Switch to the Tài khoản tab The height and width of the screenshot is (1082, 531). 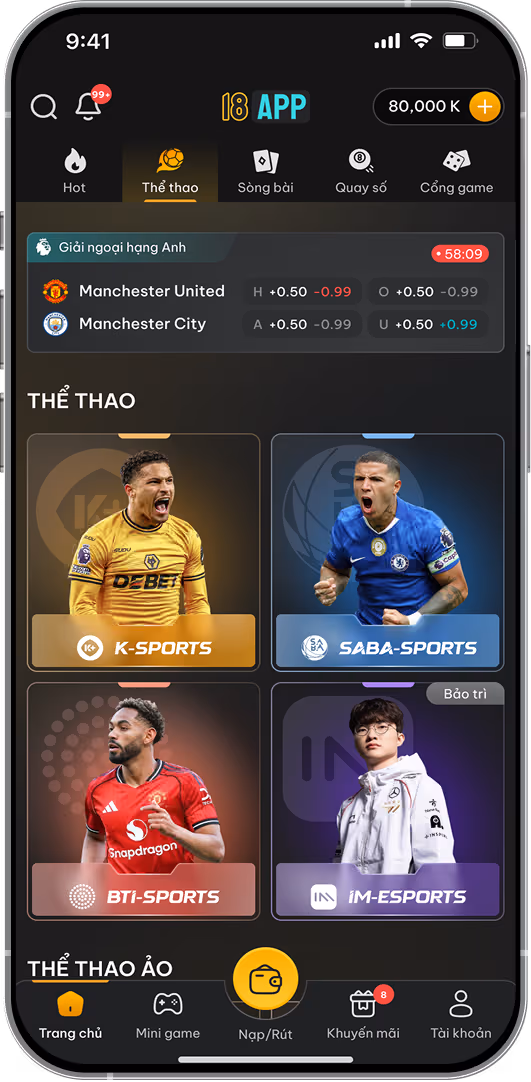click(x=461, y=1015)
